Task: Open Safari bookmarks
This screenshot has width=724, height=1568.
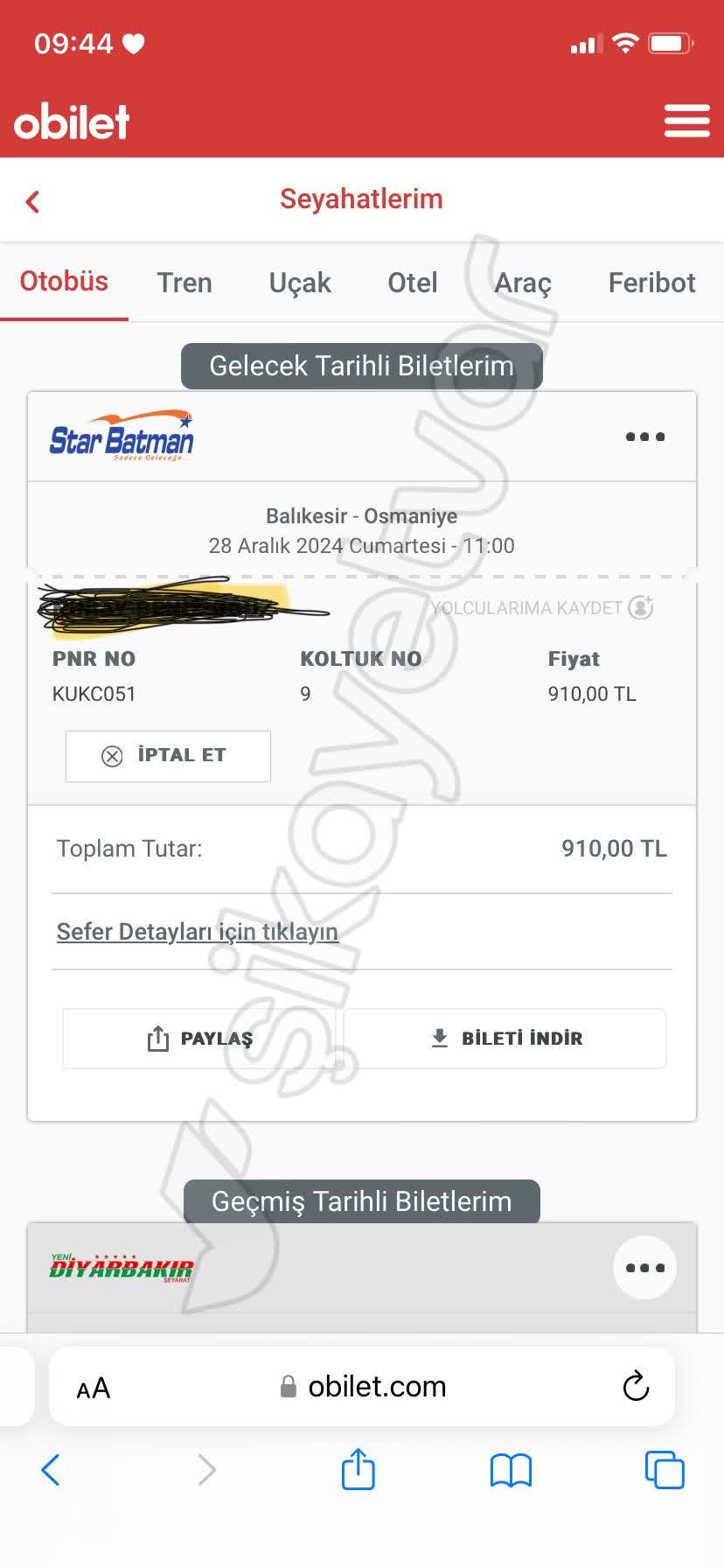Action: (x=511, y=1470)
